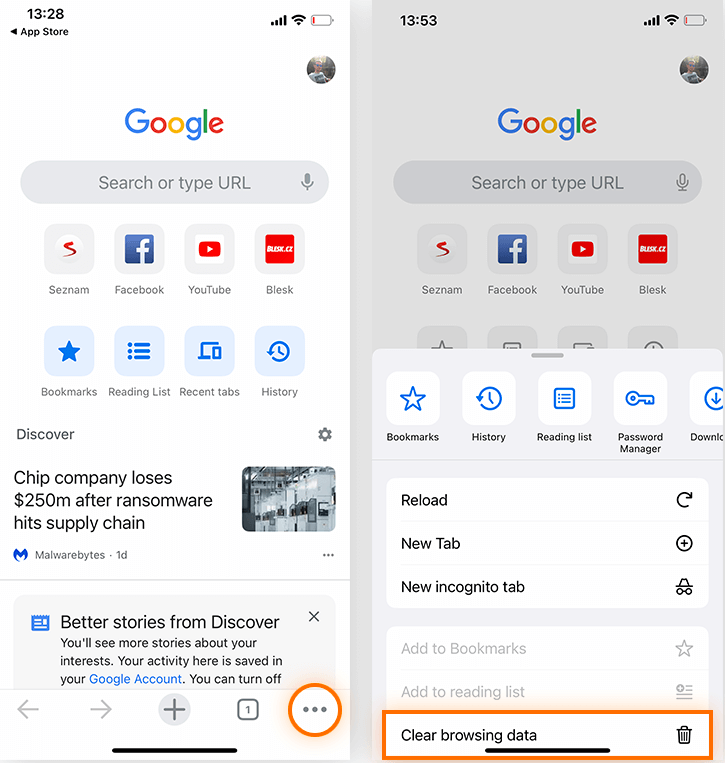Image resolution: width=725 pixels, height=763 pixels.
Task: Open a New incognito tab
Action: 546,587
